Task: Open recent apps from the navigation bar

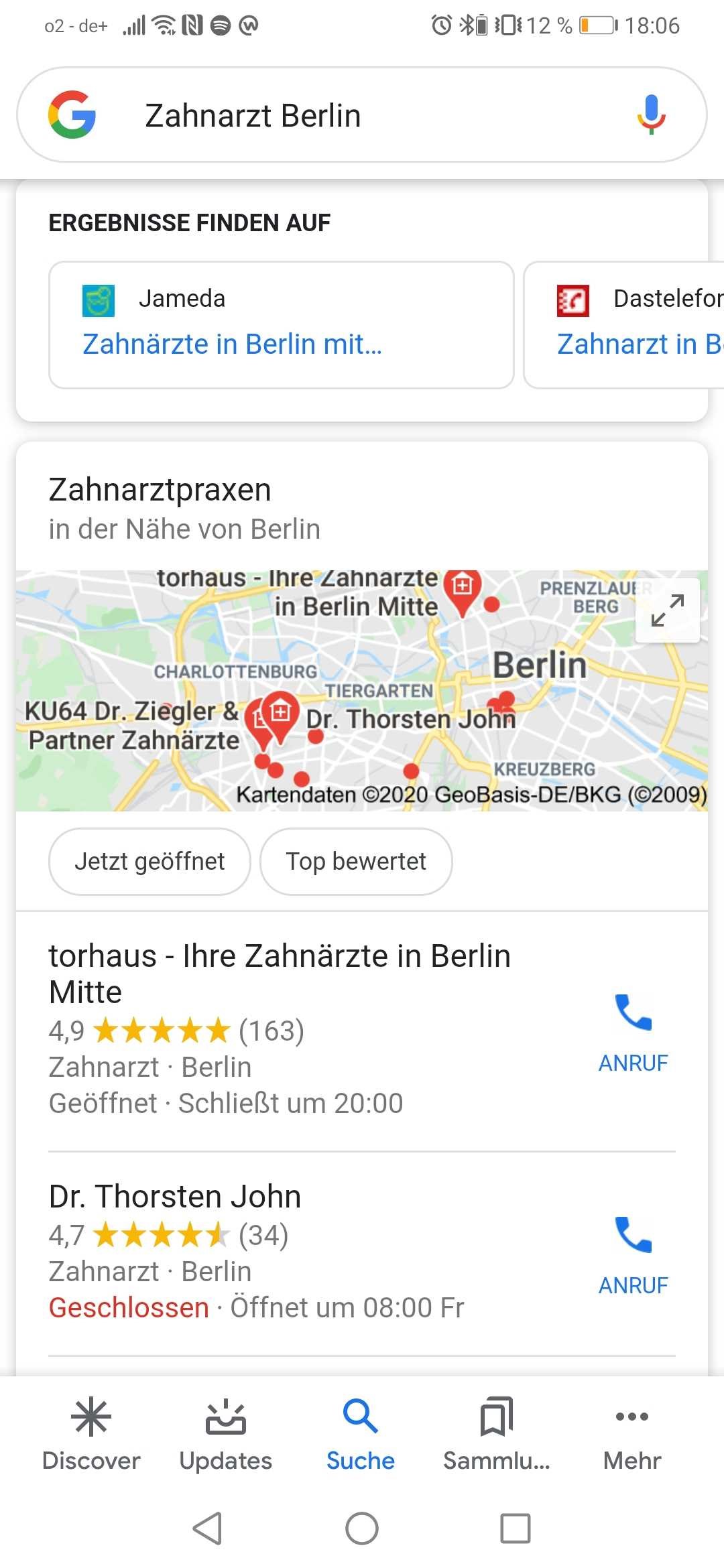Action: 515,1528
